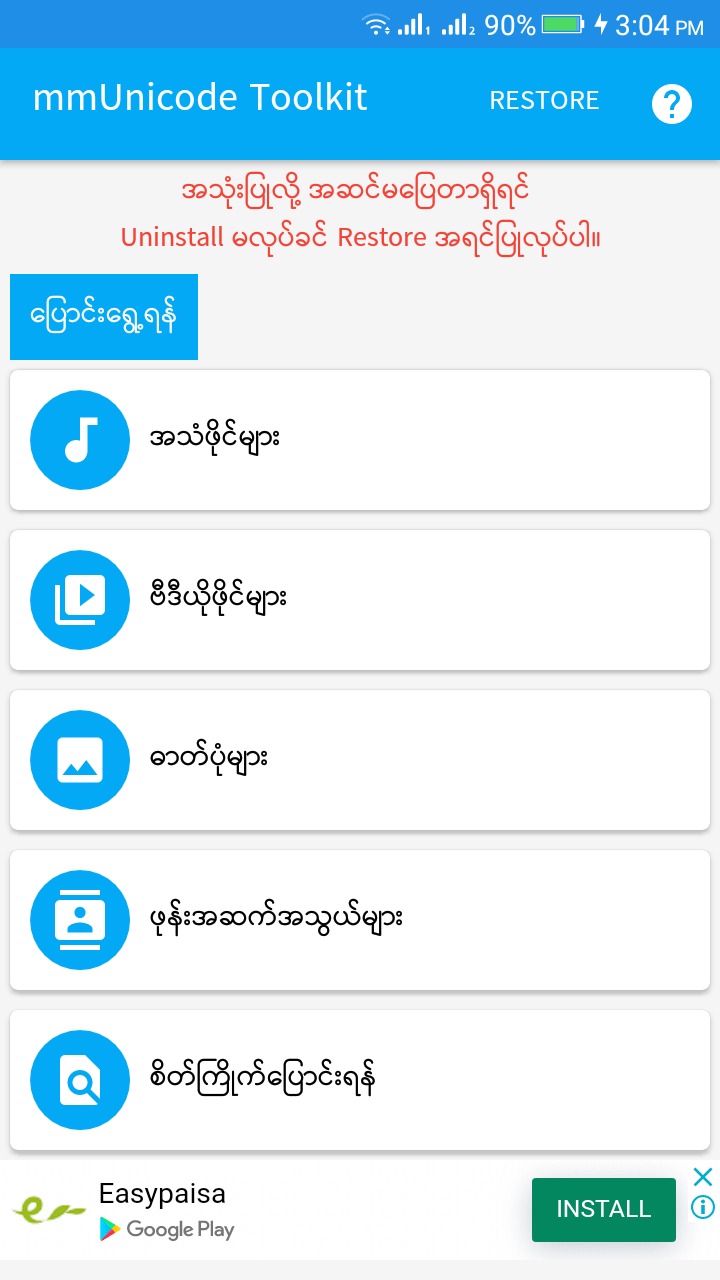Image resolution: width=720 pixels, height=1280 pixels.
Task: Select the audio files music note icon
Action: [80, 440]
